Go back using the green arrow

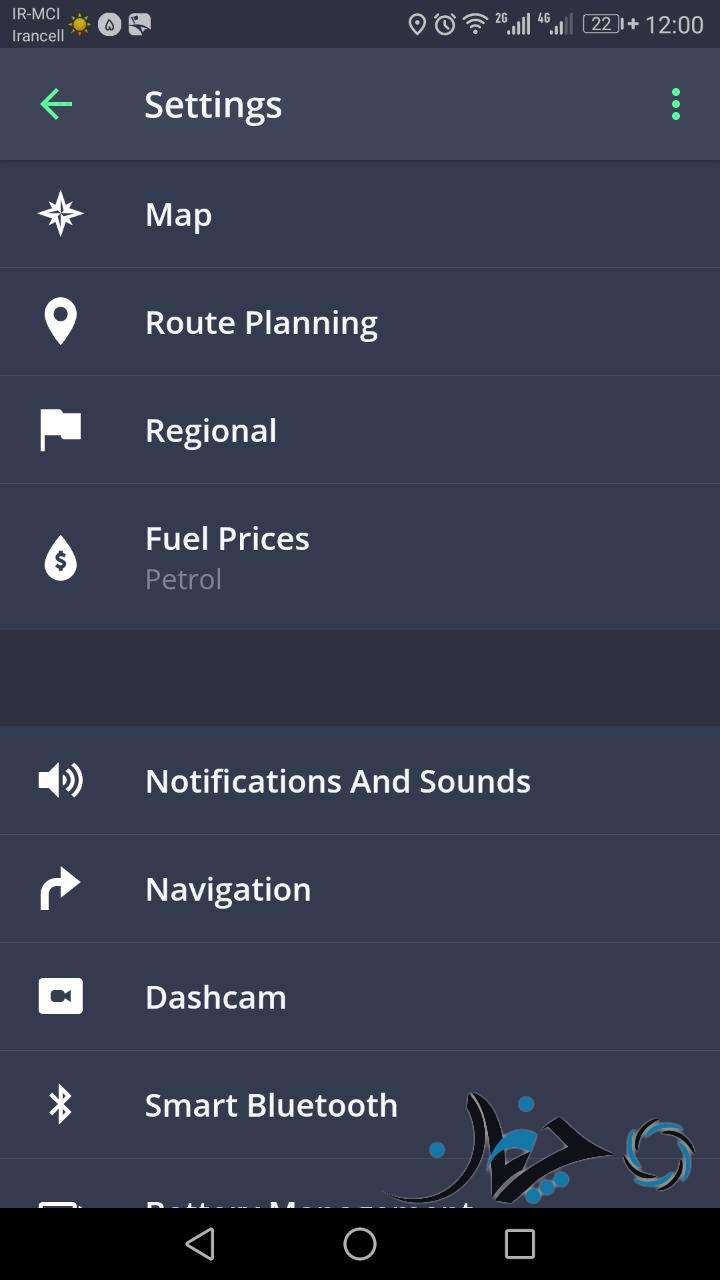56,104
